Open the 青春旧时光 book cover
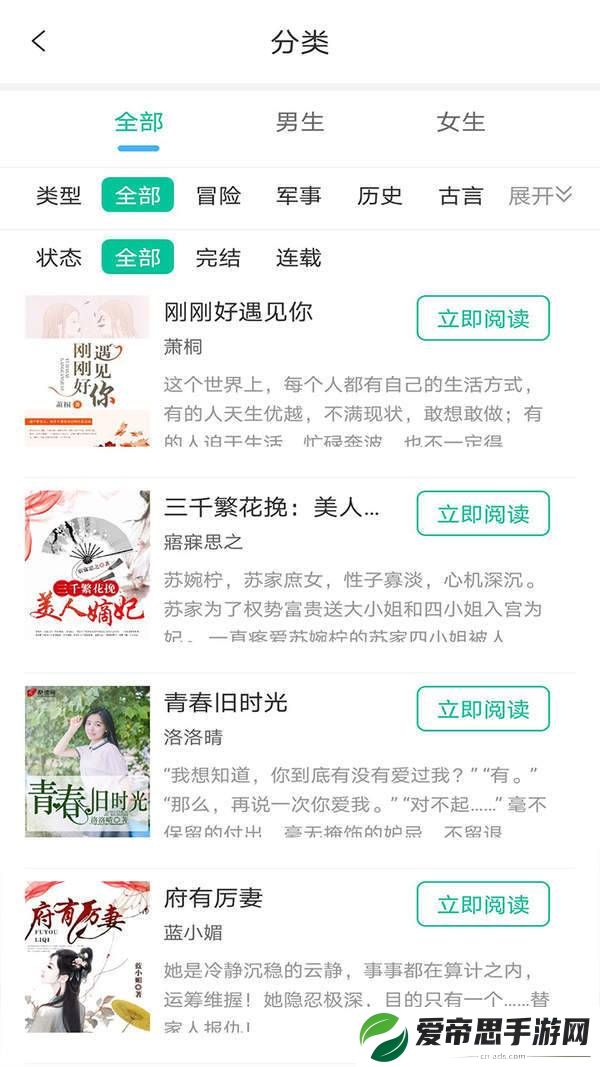 tap(87, 761)
